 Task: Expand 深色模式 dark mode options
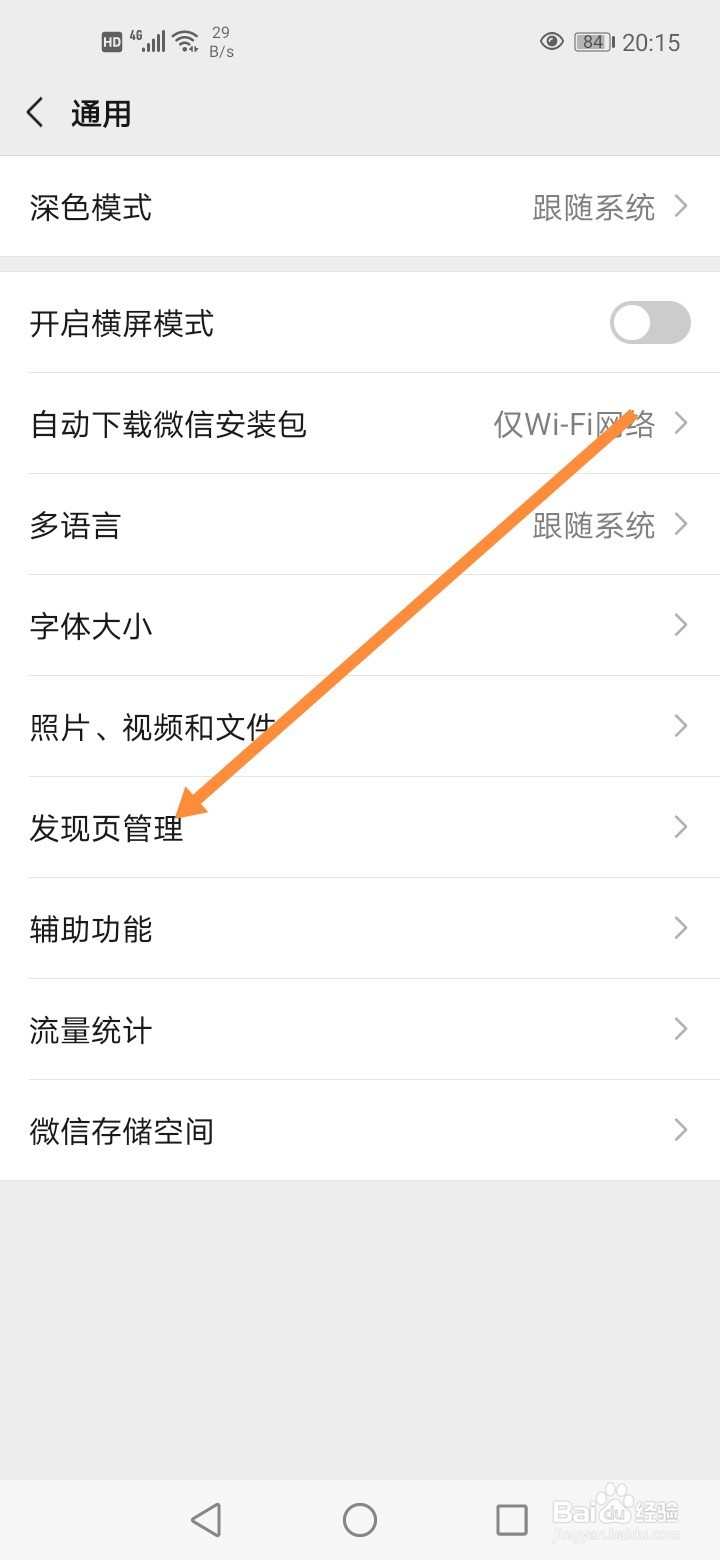point(360,207)
